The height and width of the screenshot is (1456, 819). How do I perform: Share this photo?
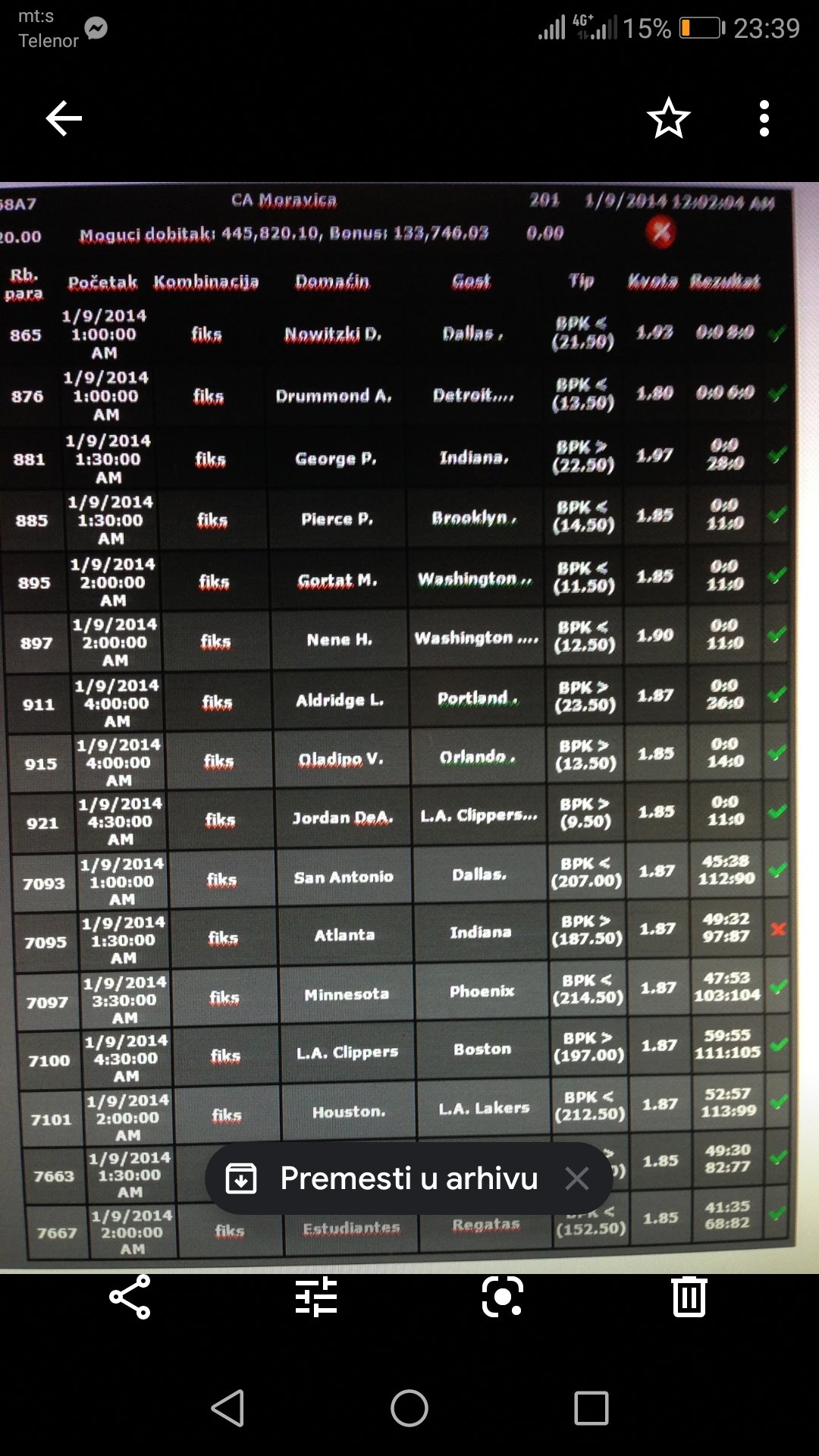(x=130, y=1297)
